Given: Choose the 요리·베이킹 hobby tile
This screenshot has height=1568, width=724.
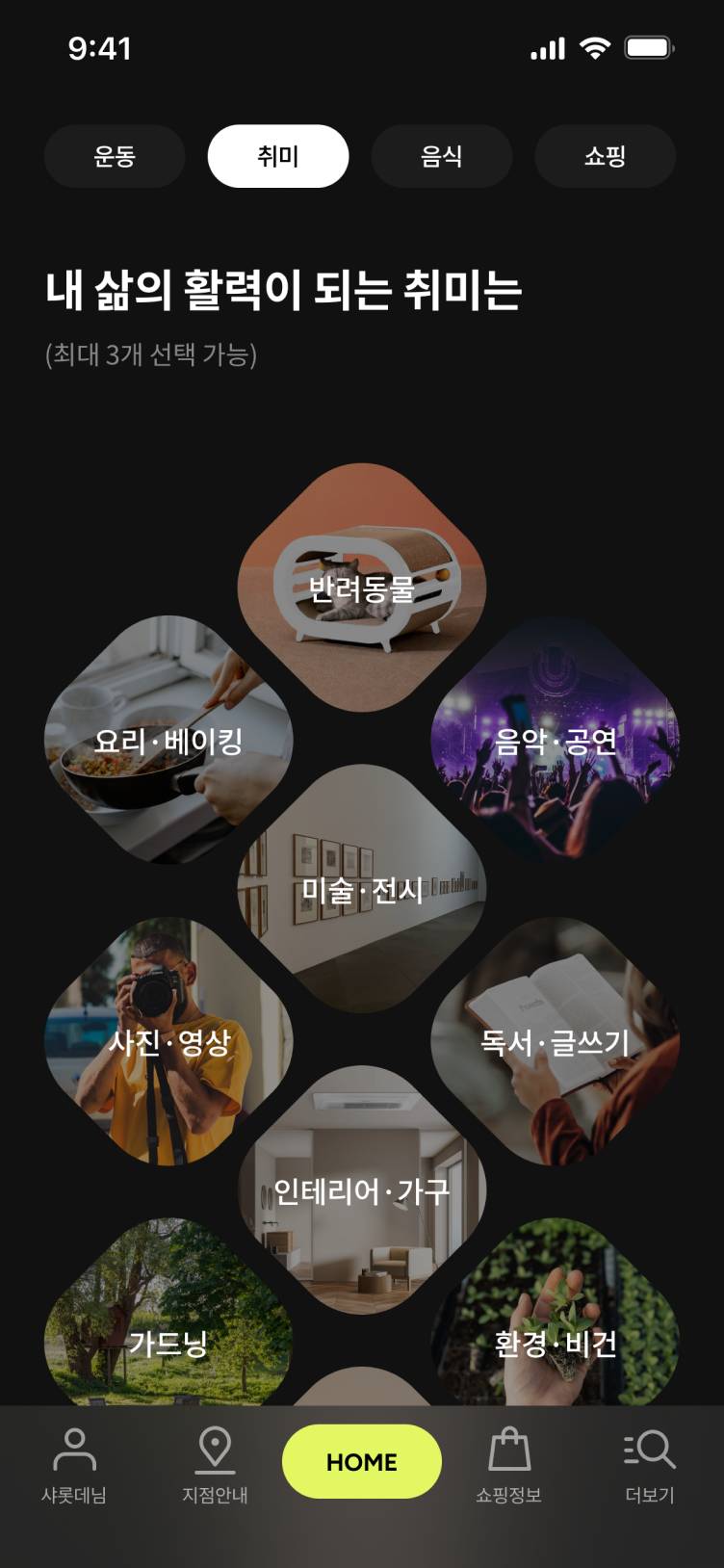Looking at the screenshot, I should (168, 740).
